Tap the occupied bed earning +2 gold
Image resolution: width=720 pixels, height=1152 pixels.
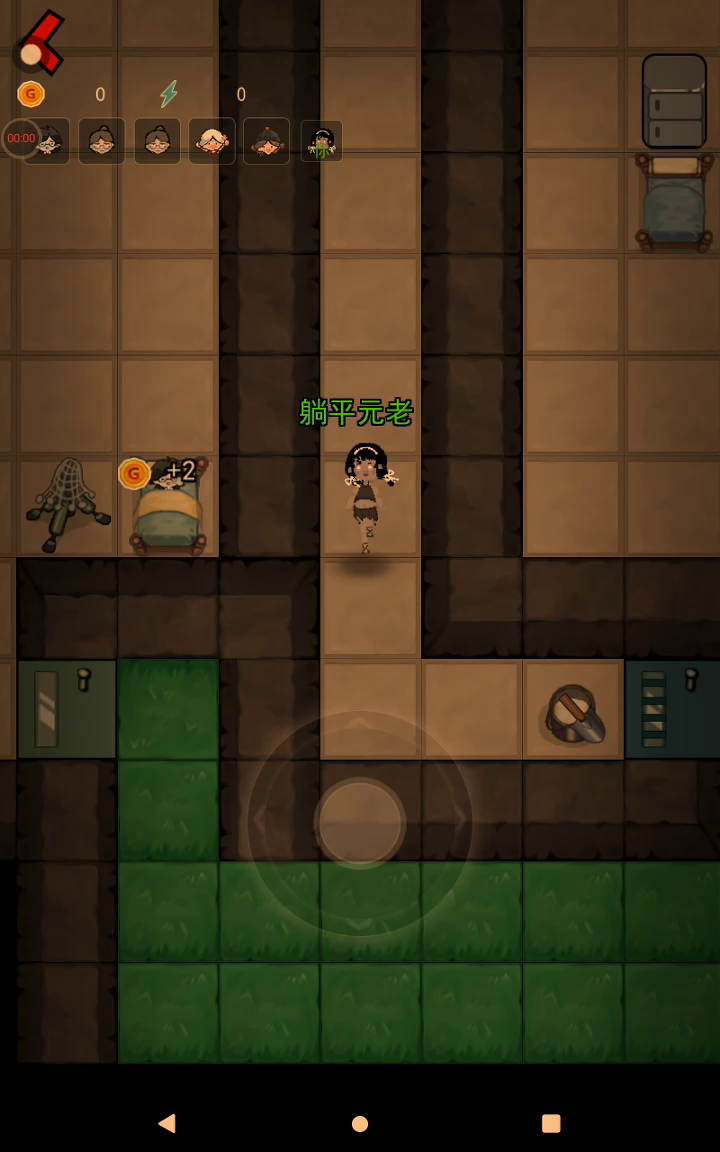168,510
